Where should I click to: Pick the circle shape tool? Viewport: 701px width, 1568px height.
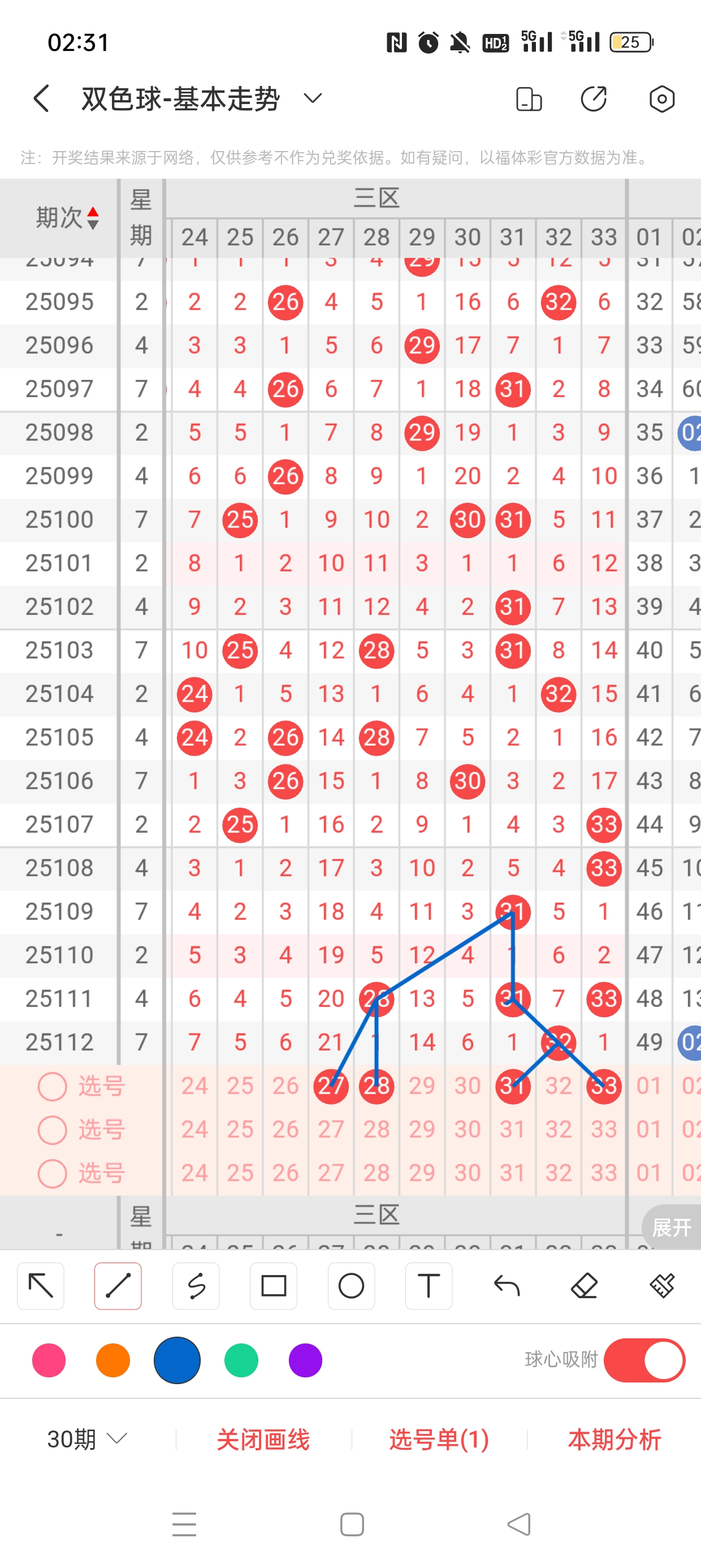[351, 1286]
